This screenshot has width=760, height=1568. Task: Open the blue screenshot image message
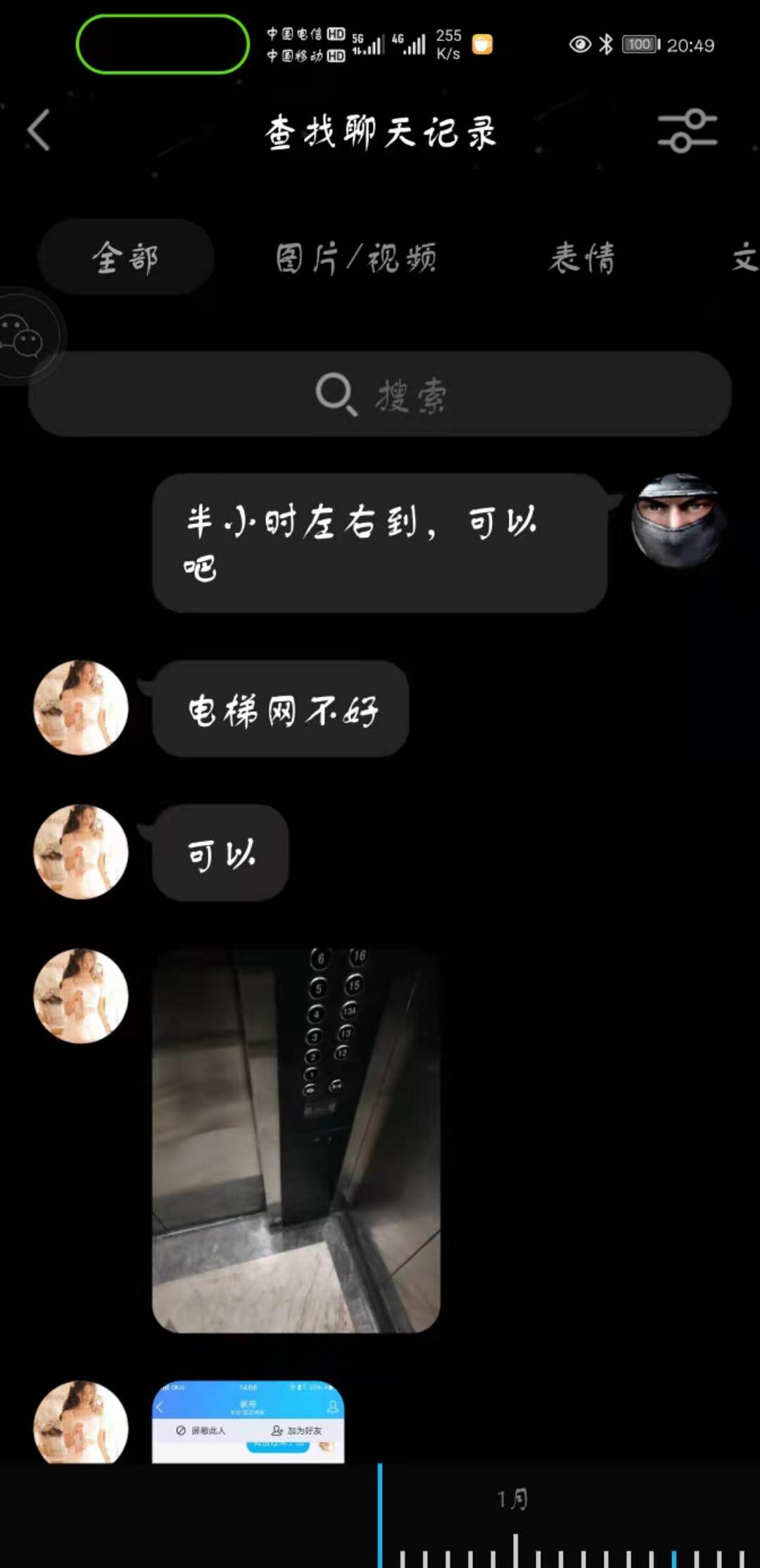(x=248, y=1421)
